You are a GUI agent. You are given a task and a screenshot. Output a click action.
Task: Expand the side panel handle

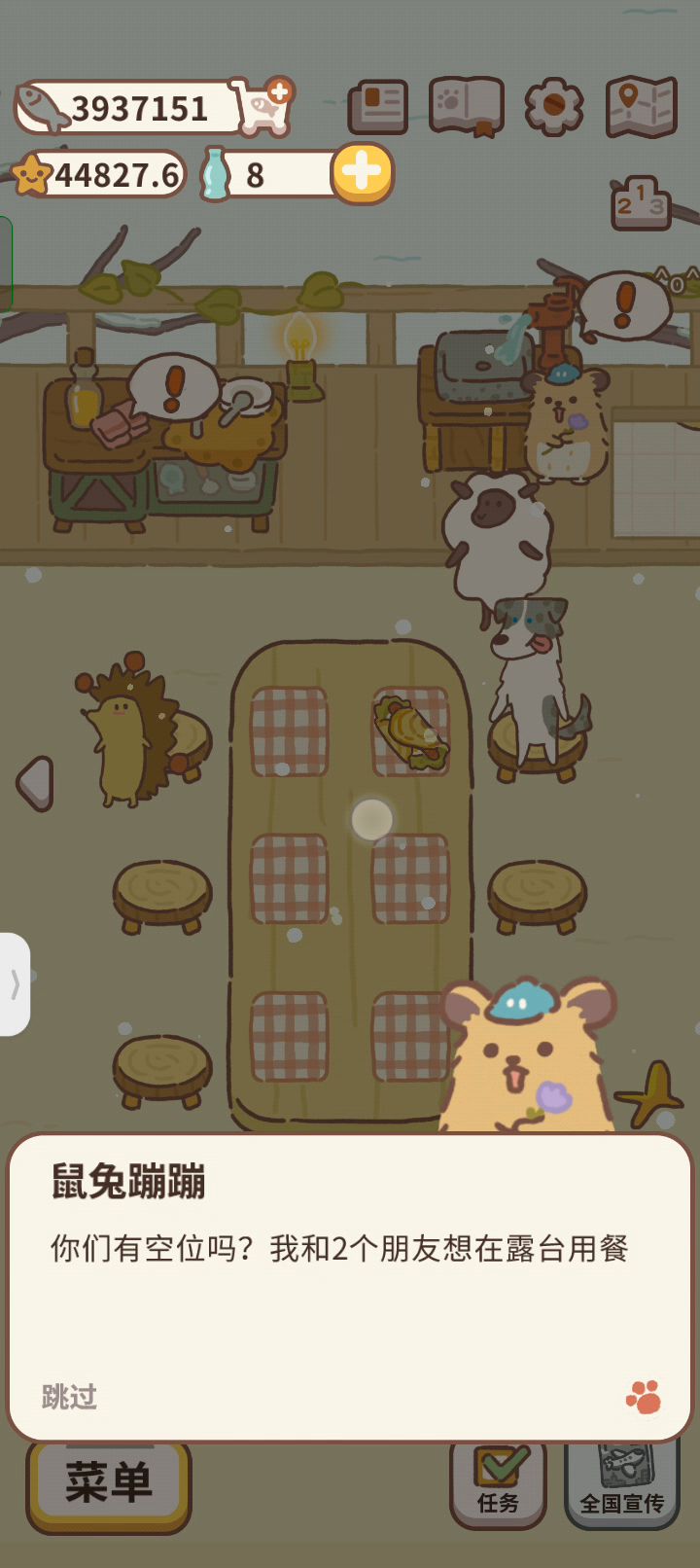15,984
